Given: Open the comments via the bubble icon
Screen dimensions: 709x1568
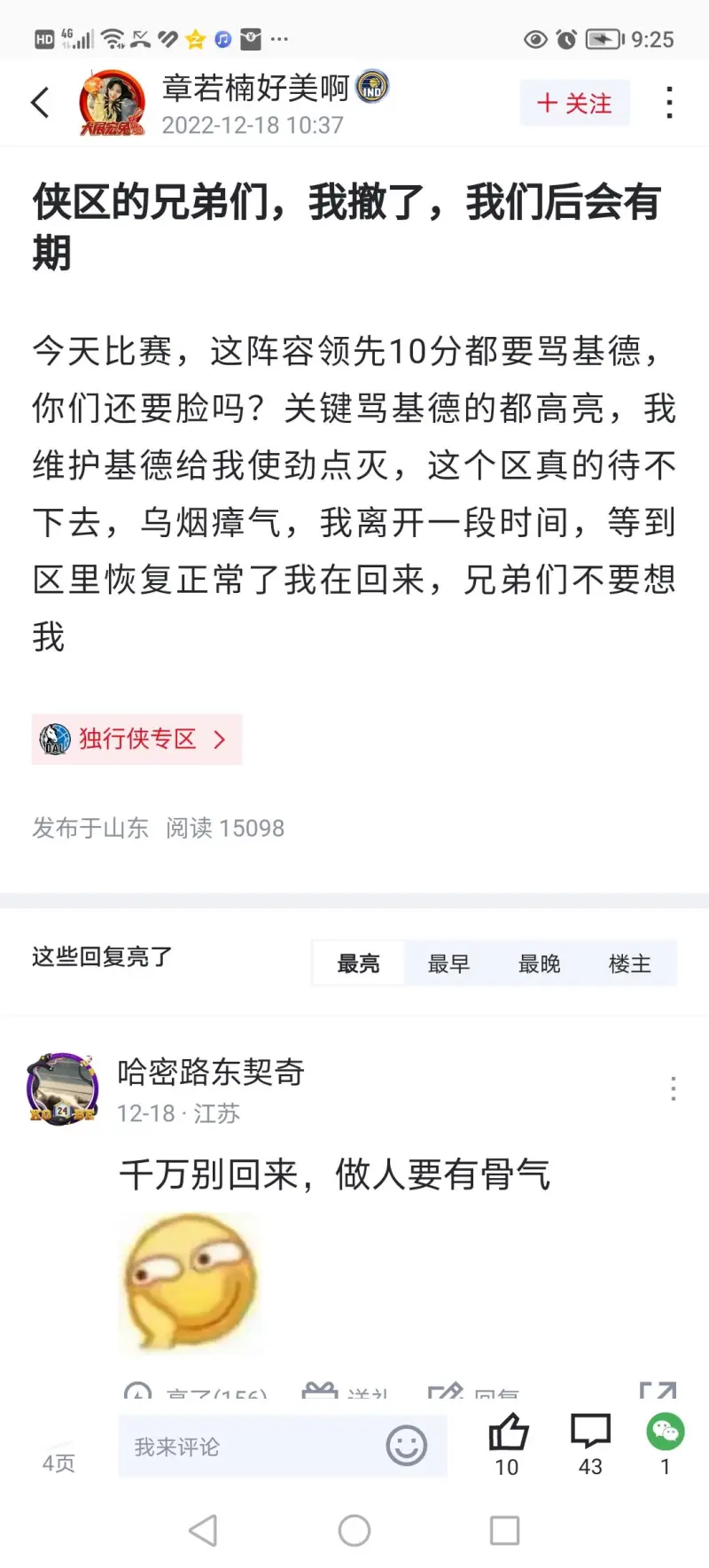Looking at the screenshot, I should pyautogui.click(x=590, y=1434).
